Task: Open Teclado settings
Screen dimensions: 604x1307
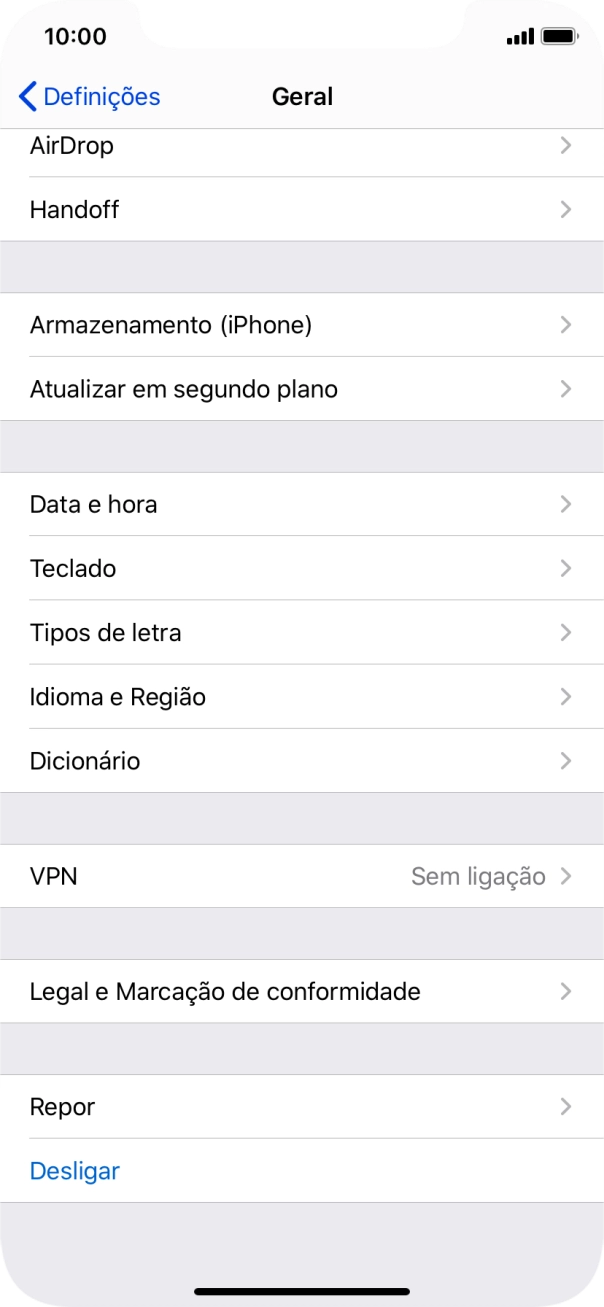Action: coord(300,568)
